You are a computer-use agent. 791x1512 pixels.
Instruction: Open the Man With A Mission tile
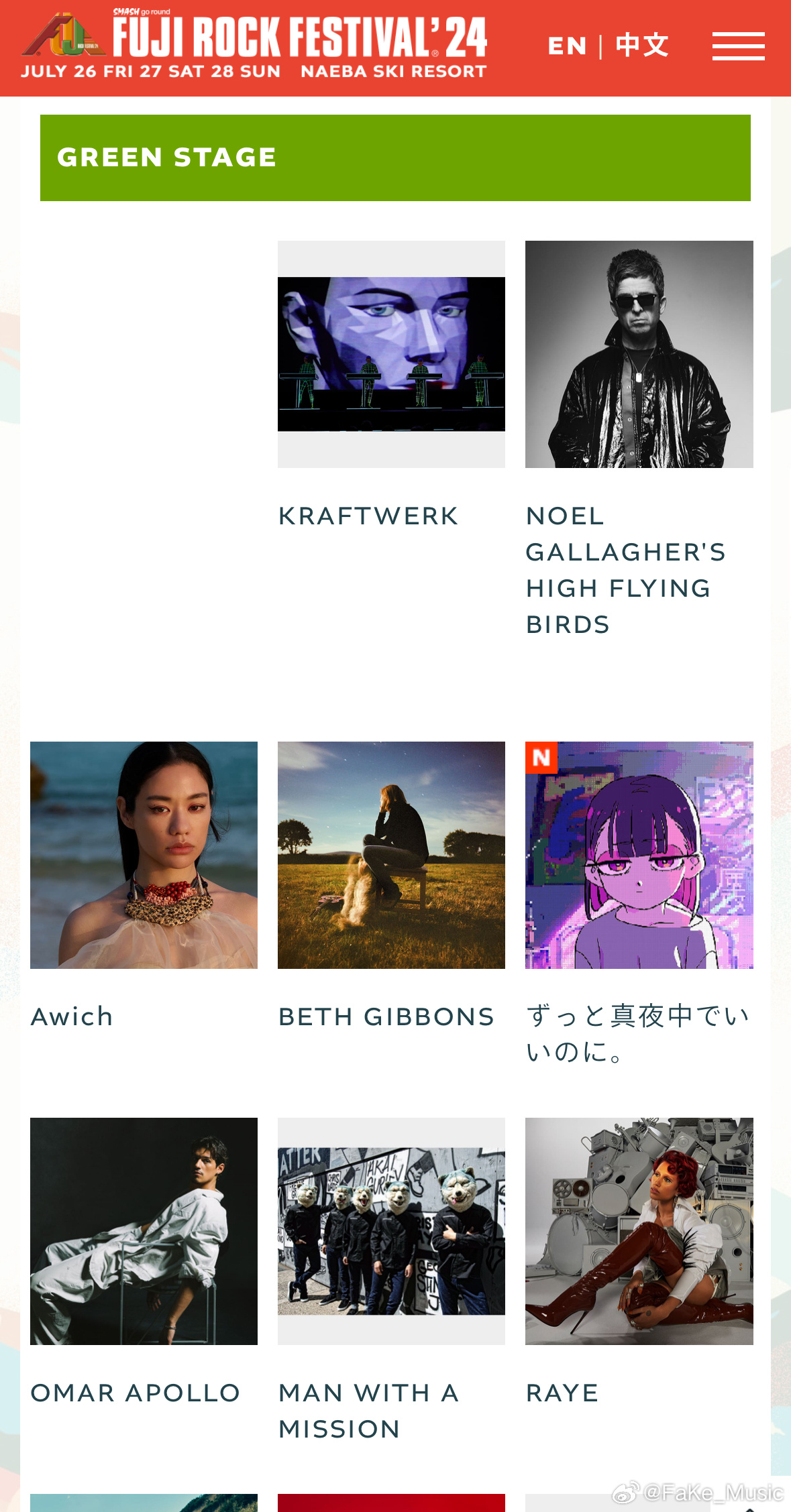[x=391, y=1231]
